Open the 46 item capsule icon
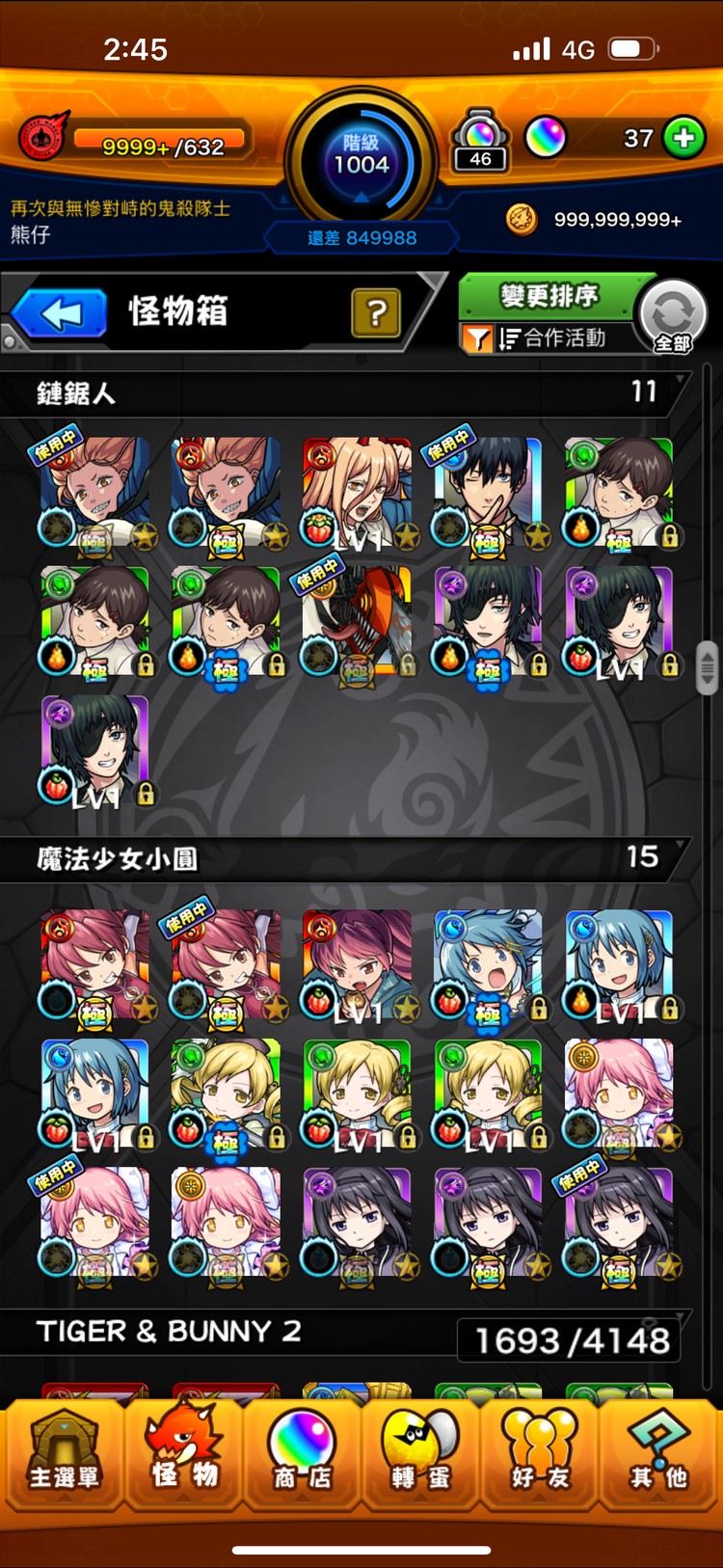The width and height of the screenshot is (723, 1568). [x=480, y=141]
